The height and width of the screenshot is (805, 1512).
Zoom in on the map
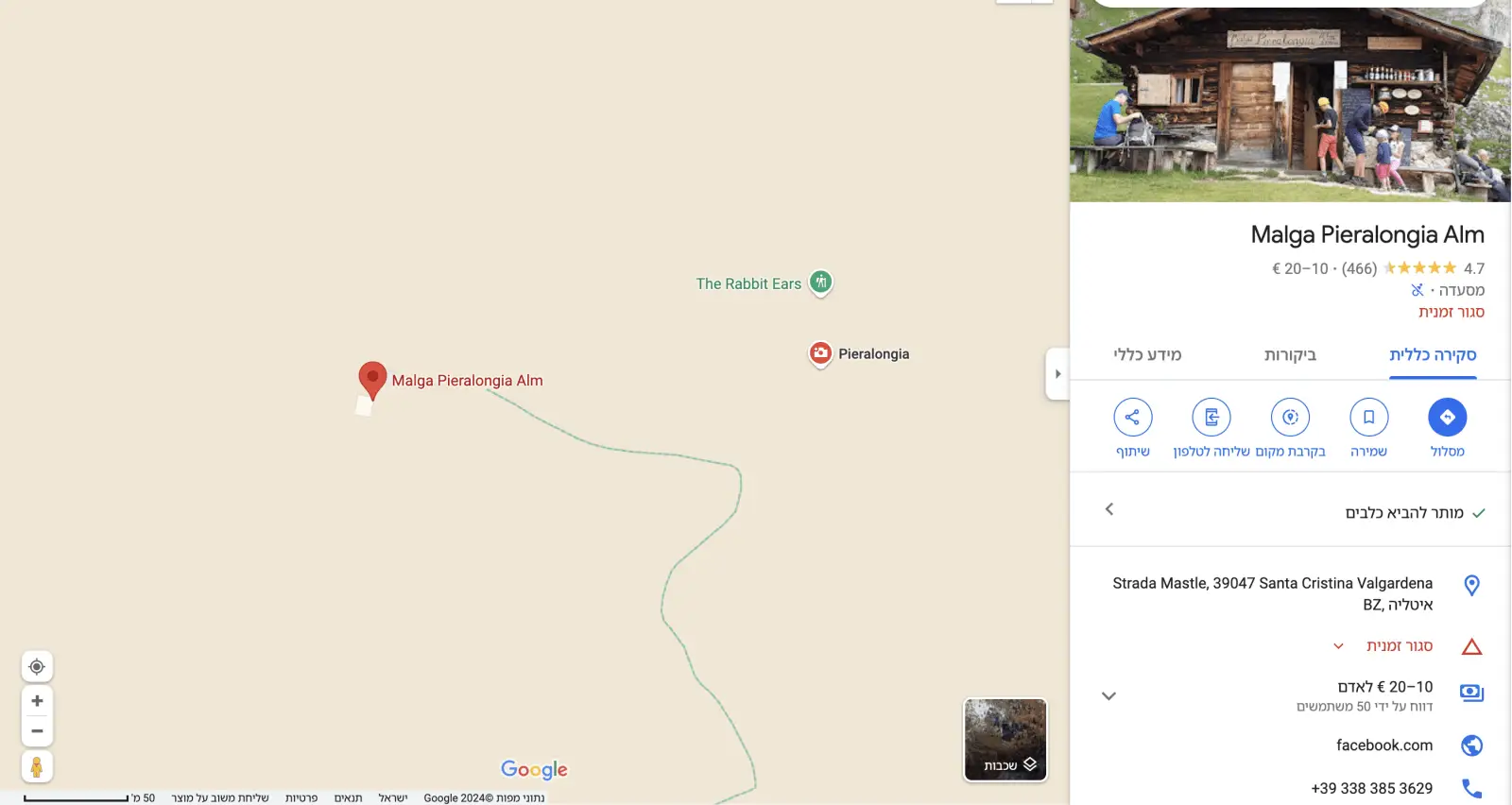click(37, 701)
